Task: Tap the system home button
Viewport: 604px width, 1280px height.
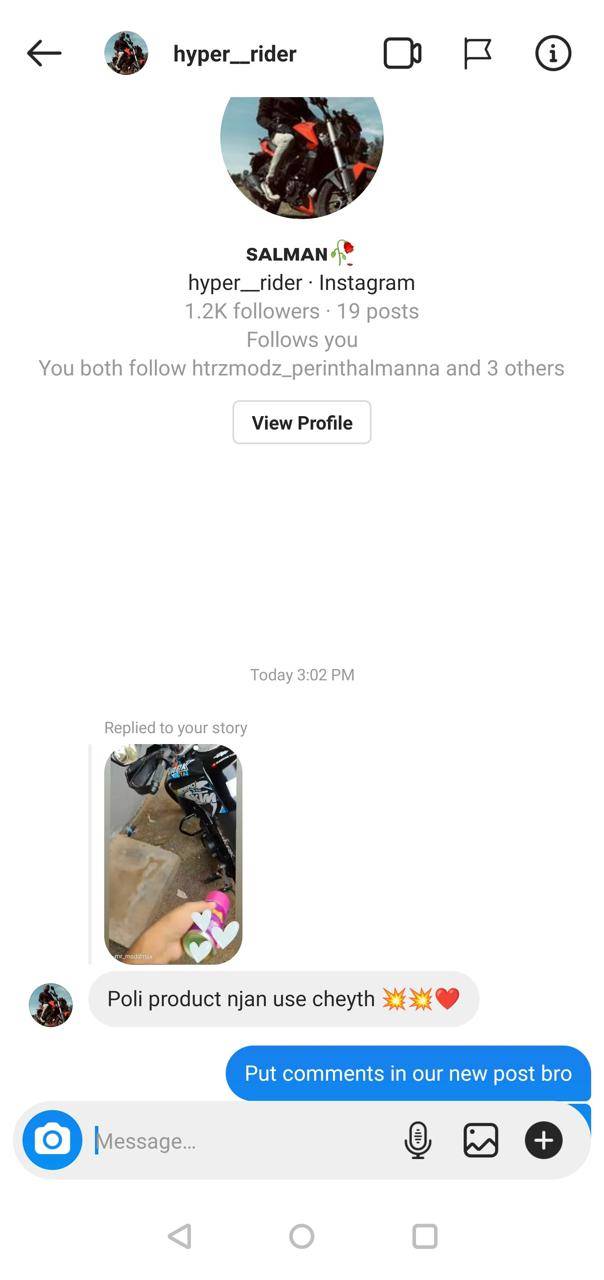Action: 301,1236
